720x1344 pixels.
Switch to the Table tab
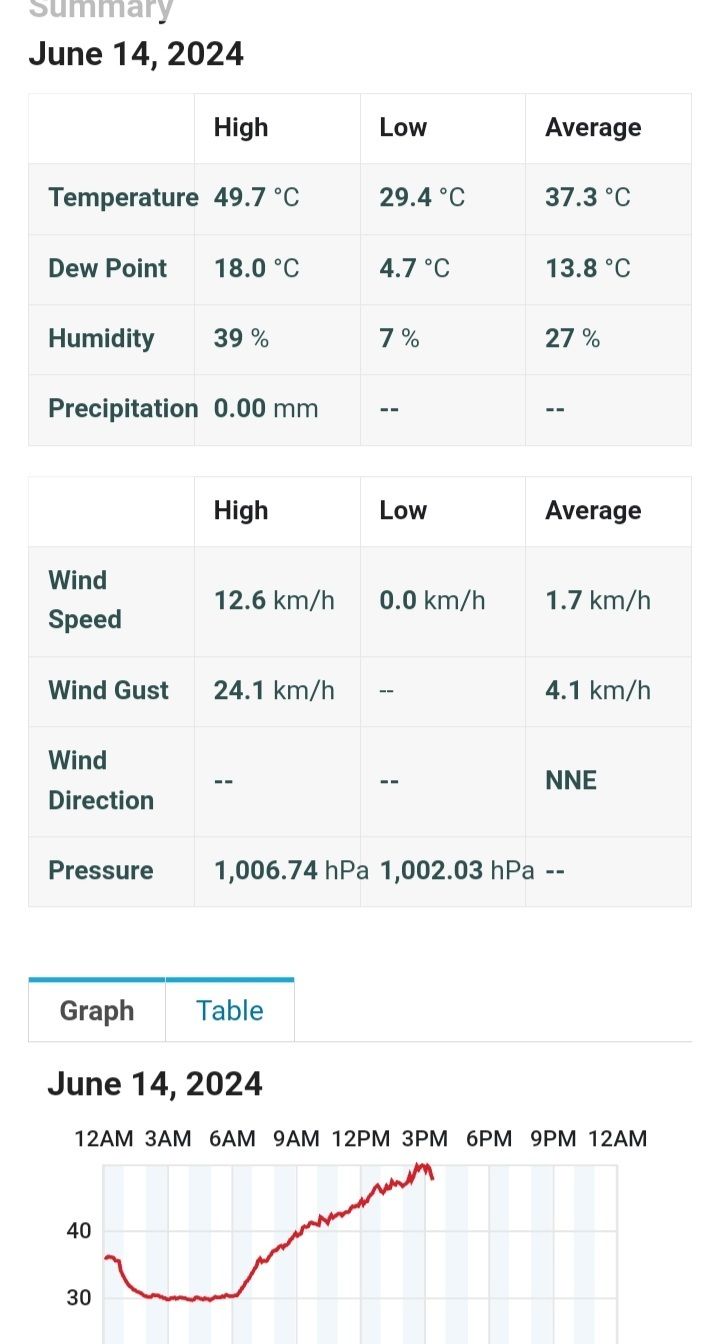(x=230, y=1010)
